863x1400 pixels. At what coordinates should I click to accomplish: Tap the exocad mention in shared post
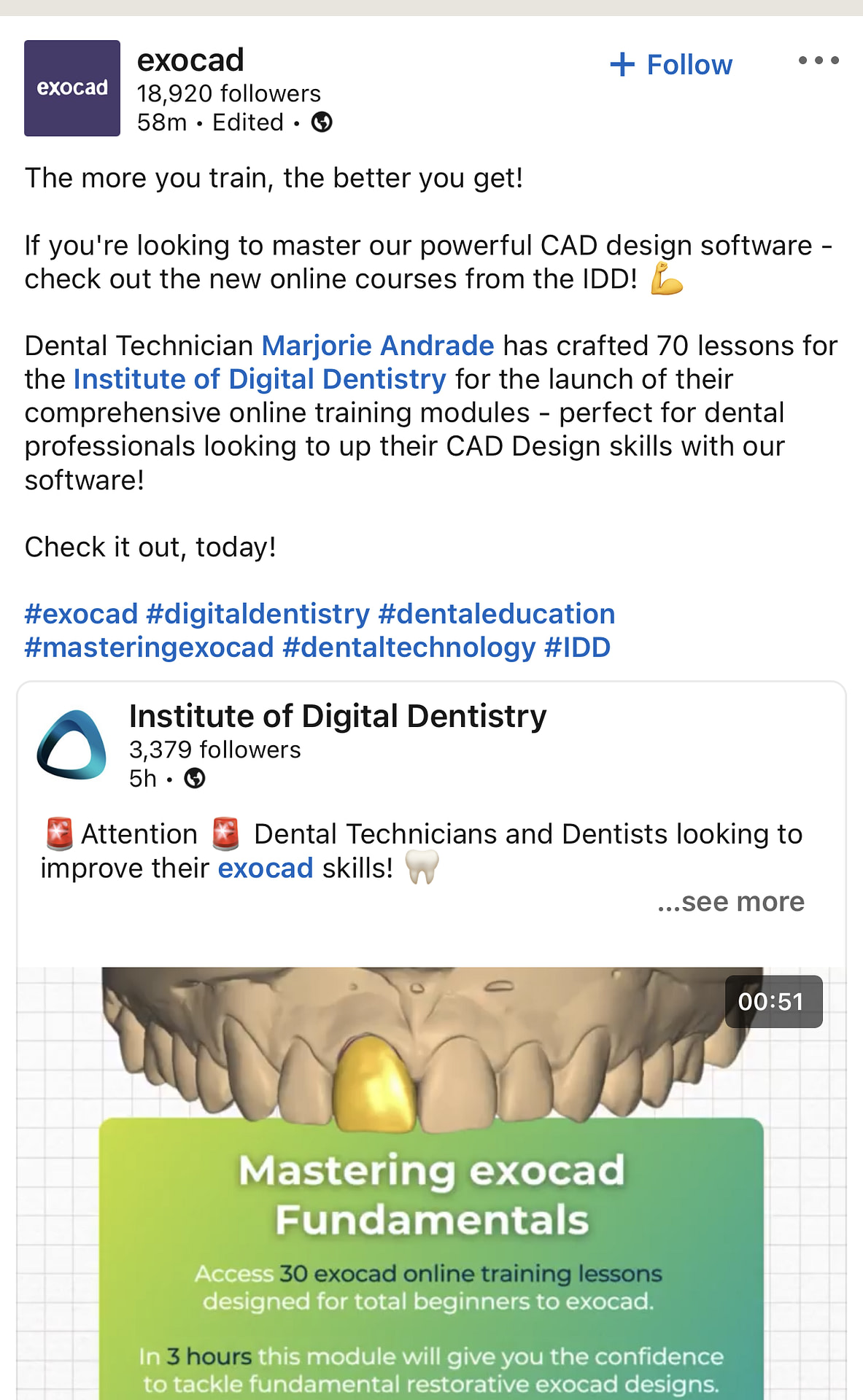266,868
